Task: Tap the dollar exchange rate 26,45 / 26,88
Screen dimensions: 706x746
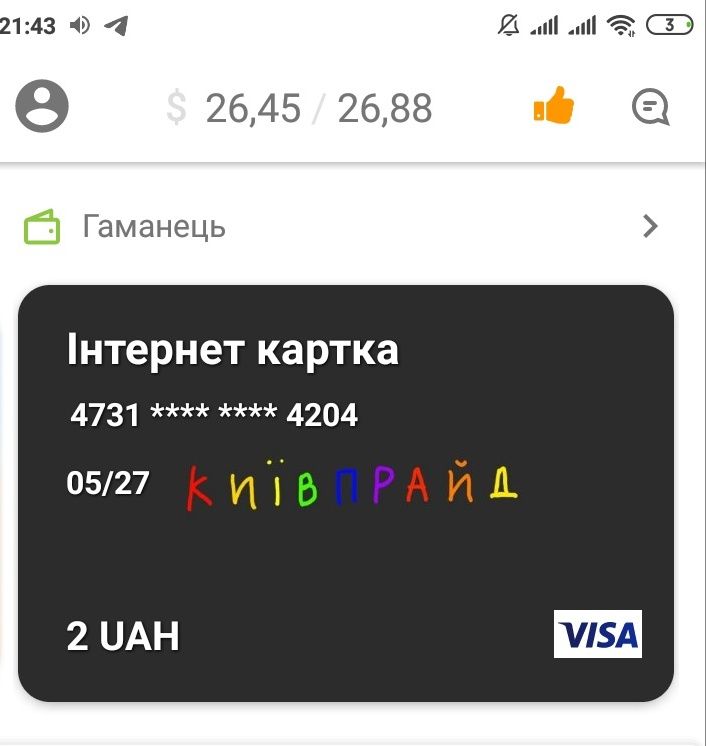Action: click(x=300, y=108)
